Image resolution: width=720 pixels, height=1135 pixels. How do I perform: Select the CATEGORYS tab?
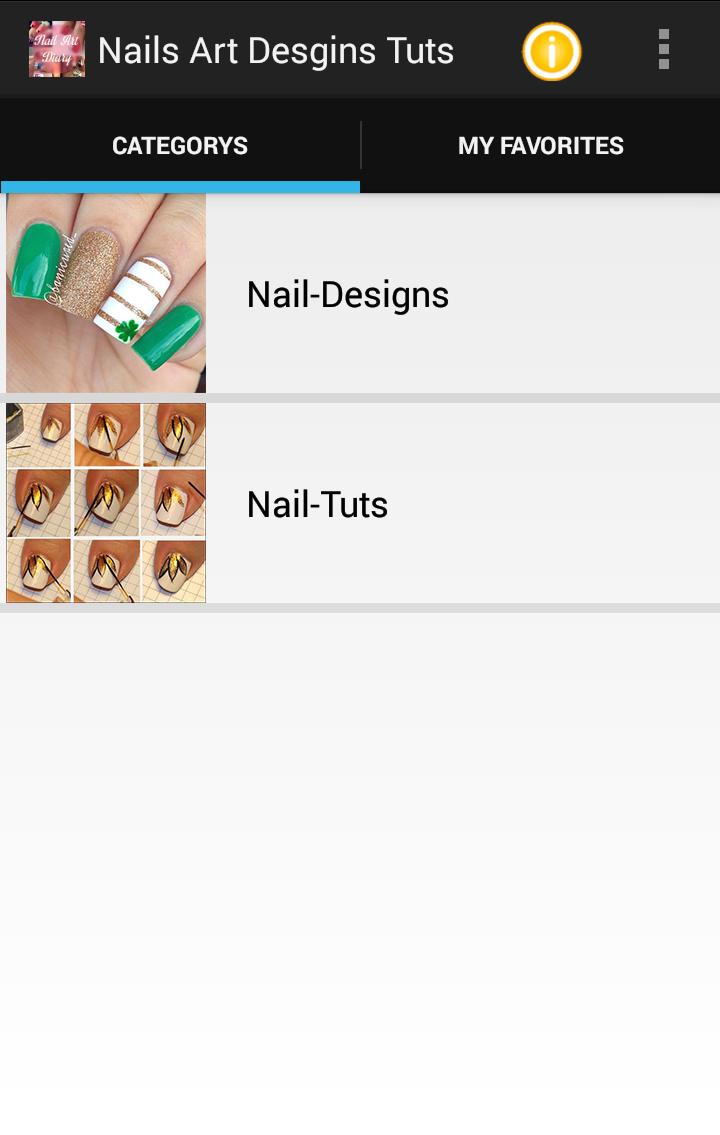[180, 146]
